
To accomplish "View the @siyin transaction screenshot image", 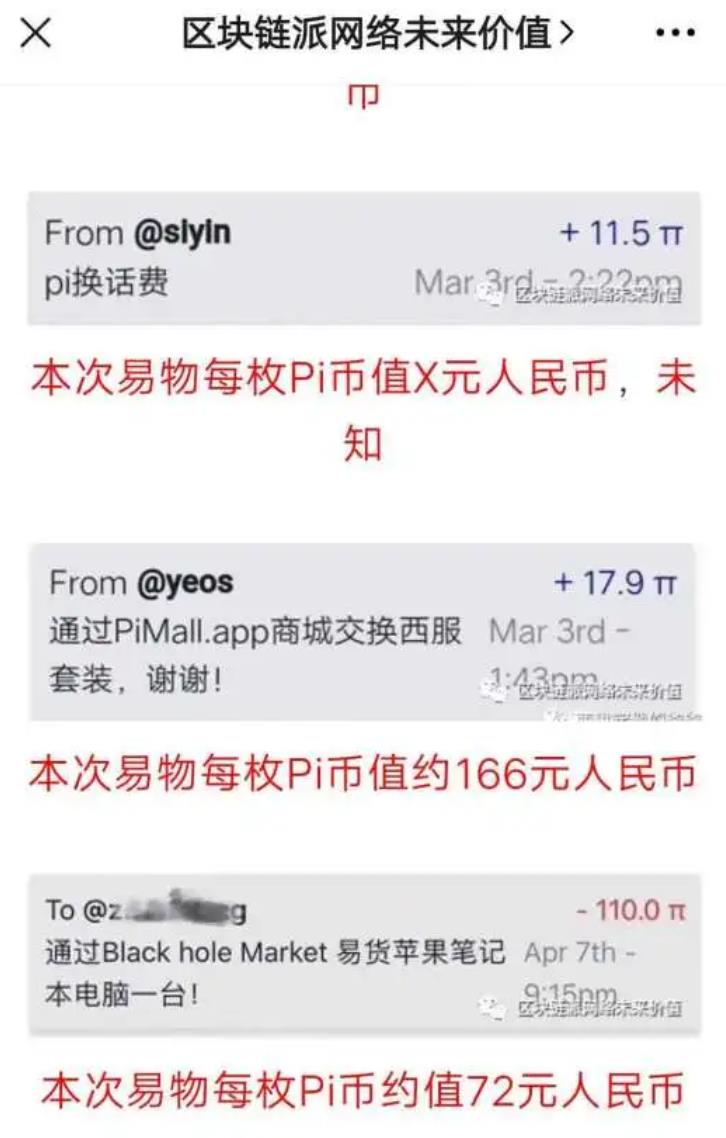I will (x=363, y=259).
